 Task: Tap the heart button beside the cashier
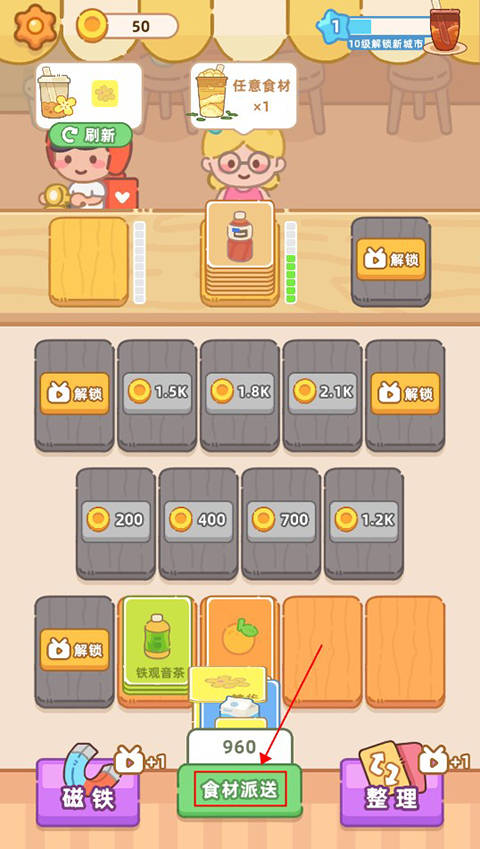122,196
